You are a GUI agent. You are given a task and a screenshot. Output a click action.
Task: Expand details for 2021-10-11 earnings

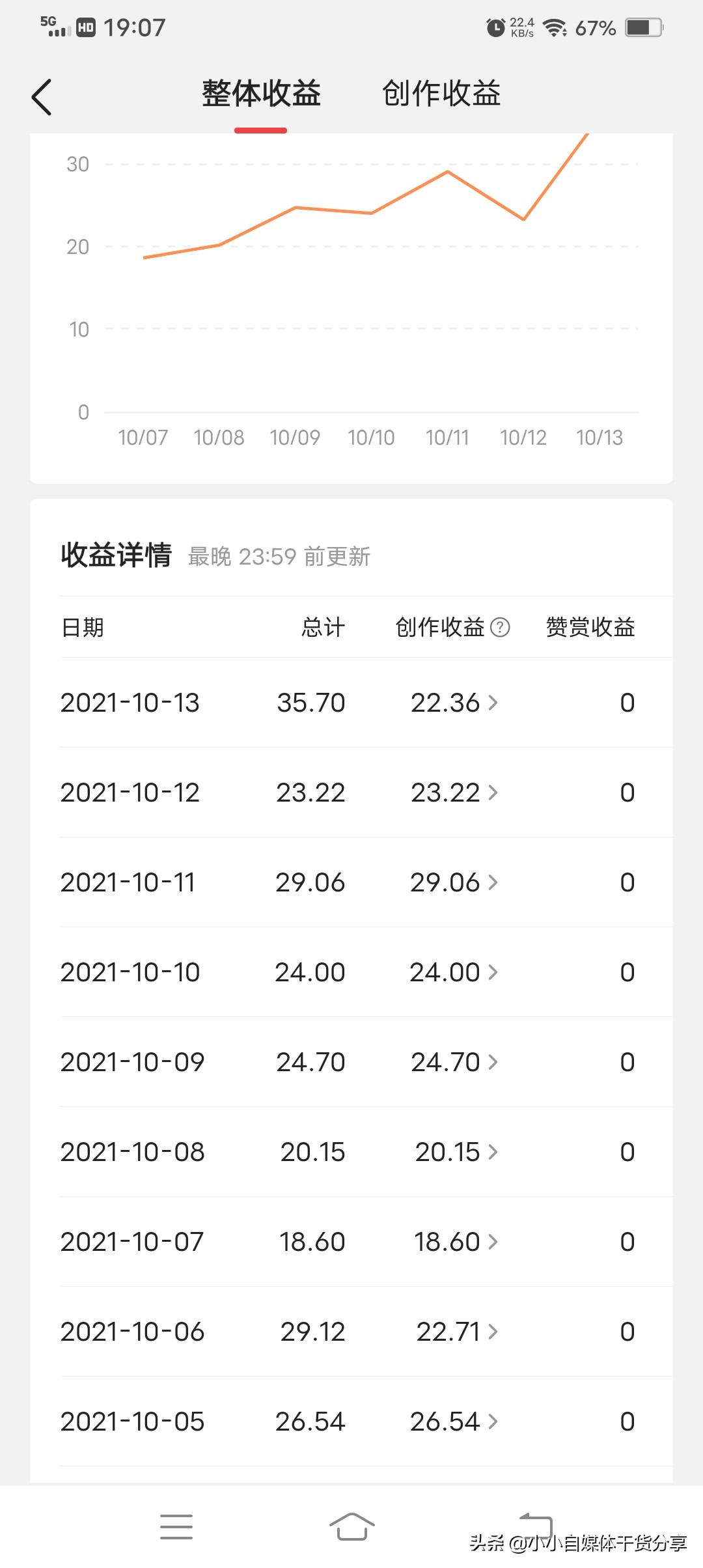(x=493, y=884)
